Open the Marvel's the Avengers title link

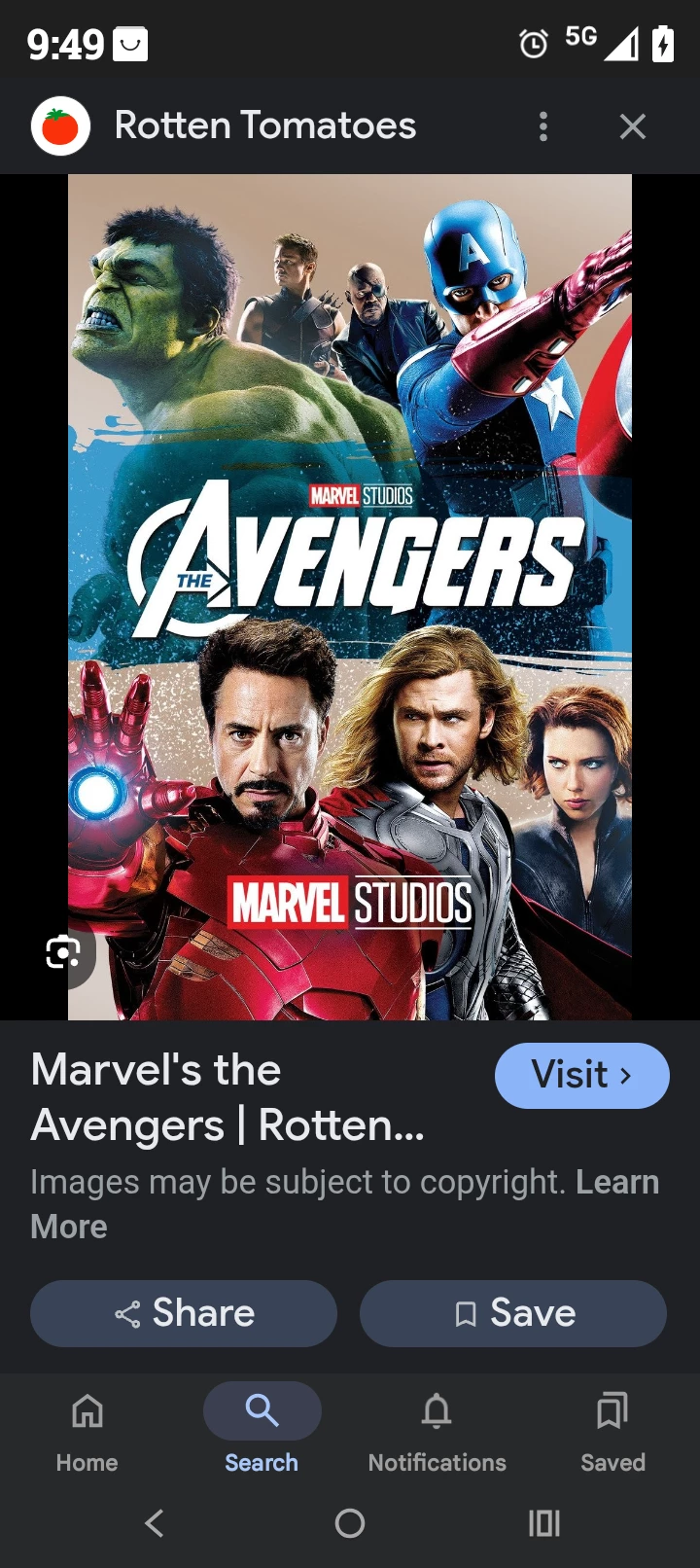pyautogui.click(x=227, y=1097)
